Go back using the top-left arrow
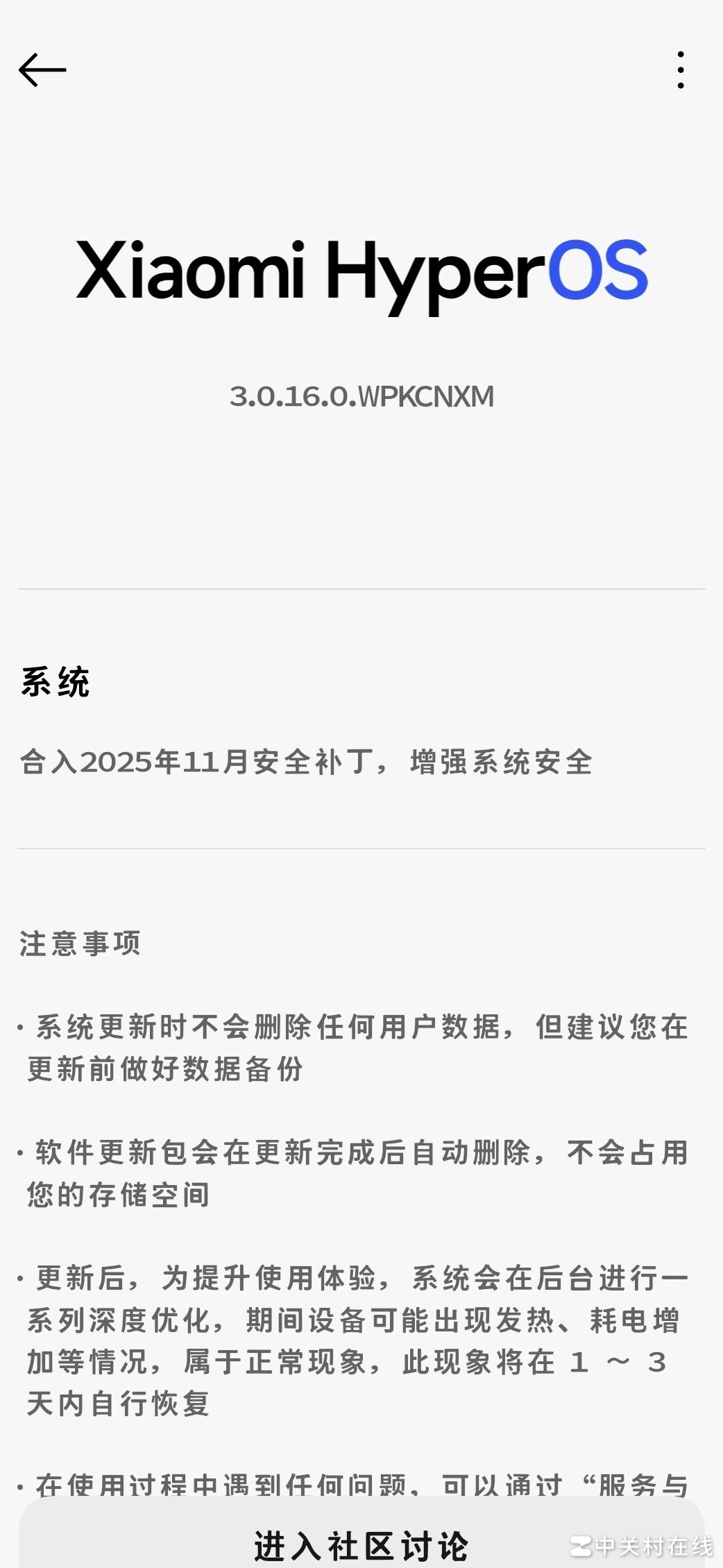The image size is (723, 1568). [42, 70]
